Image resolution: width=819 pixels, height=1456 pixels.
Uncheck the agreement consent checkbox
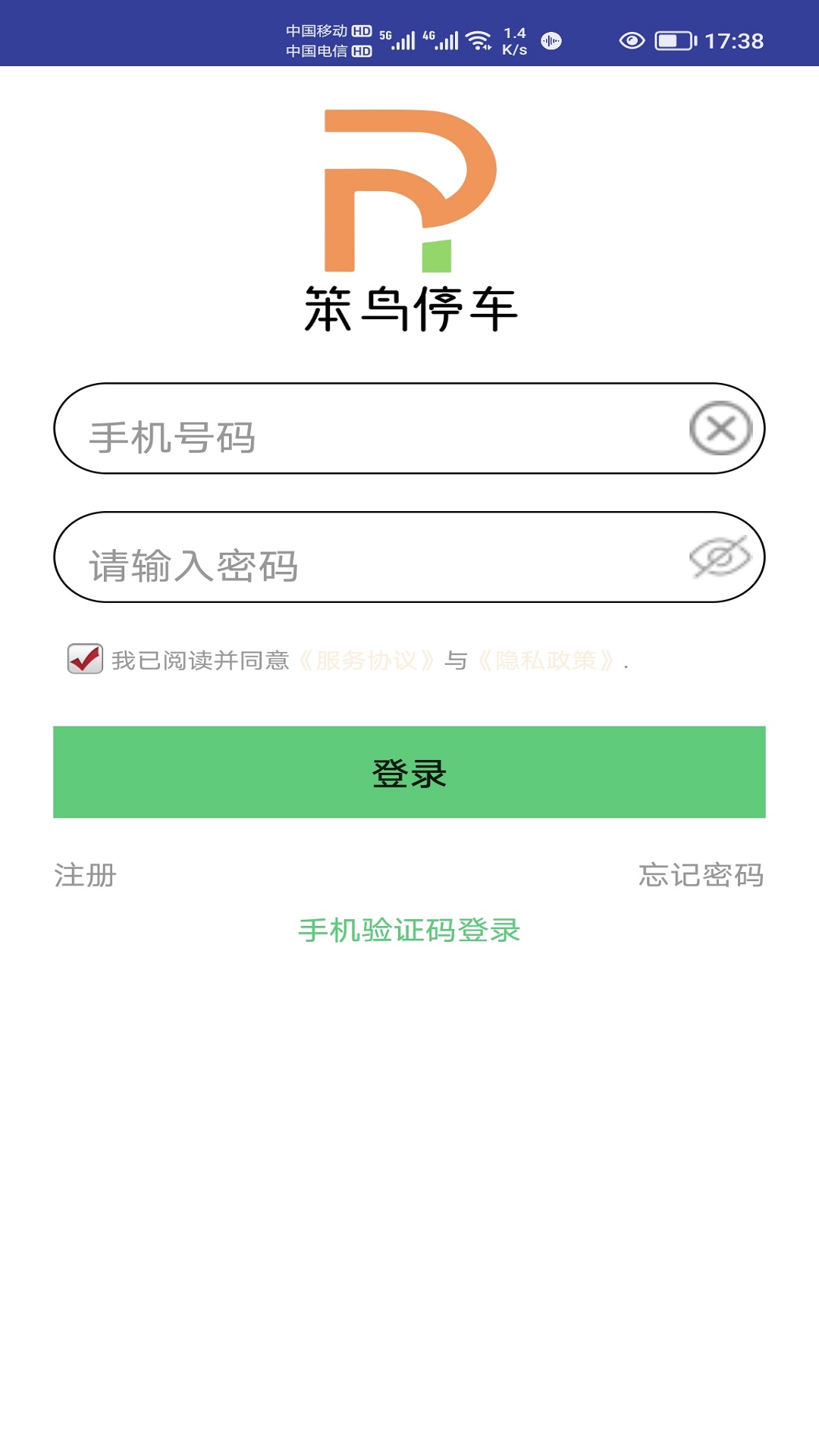pos(83,660)
